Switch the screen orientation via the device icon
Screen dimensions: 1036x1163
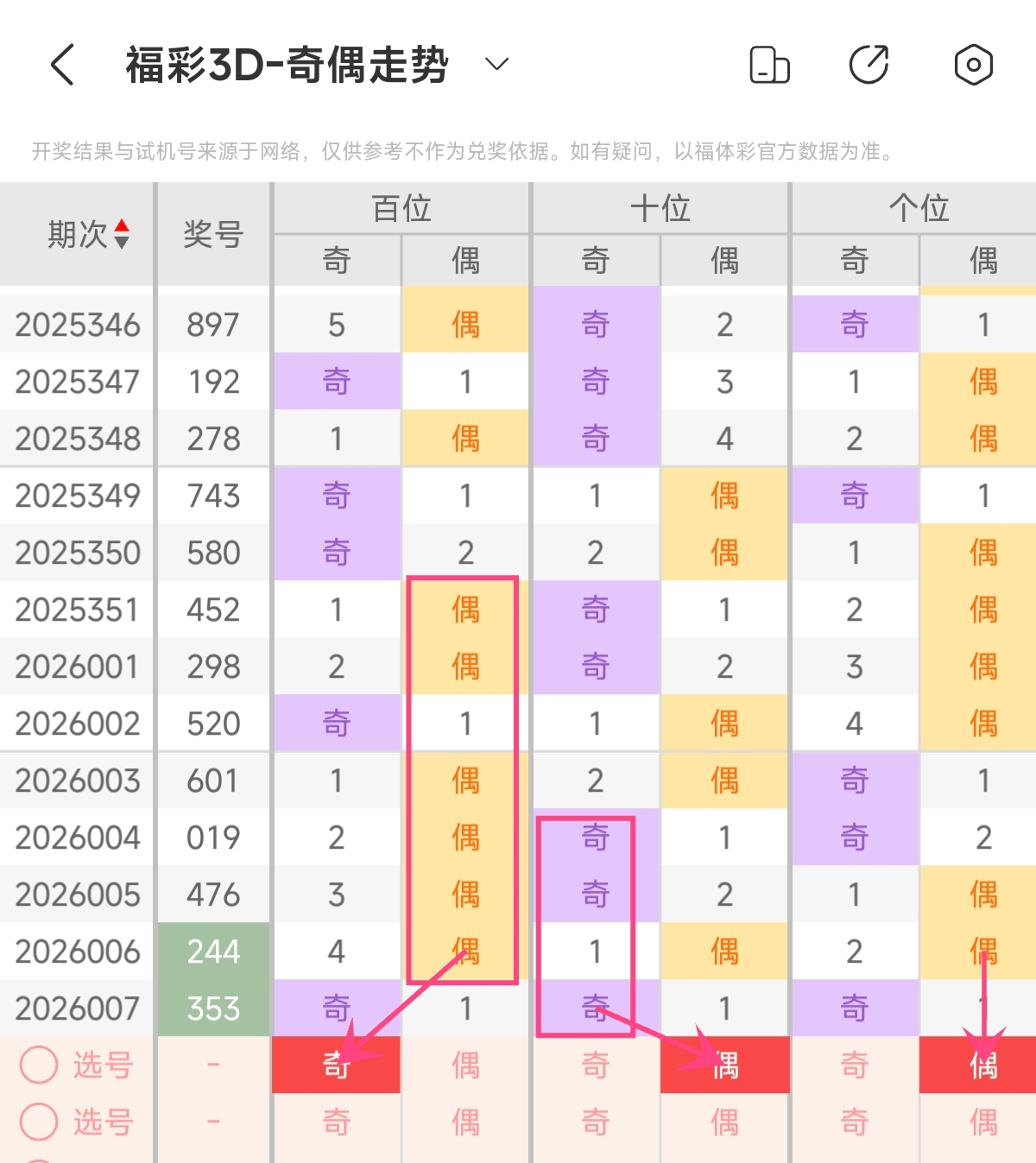769,65
